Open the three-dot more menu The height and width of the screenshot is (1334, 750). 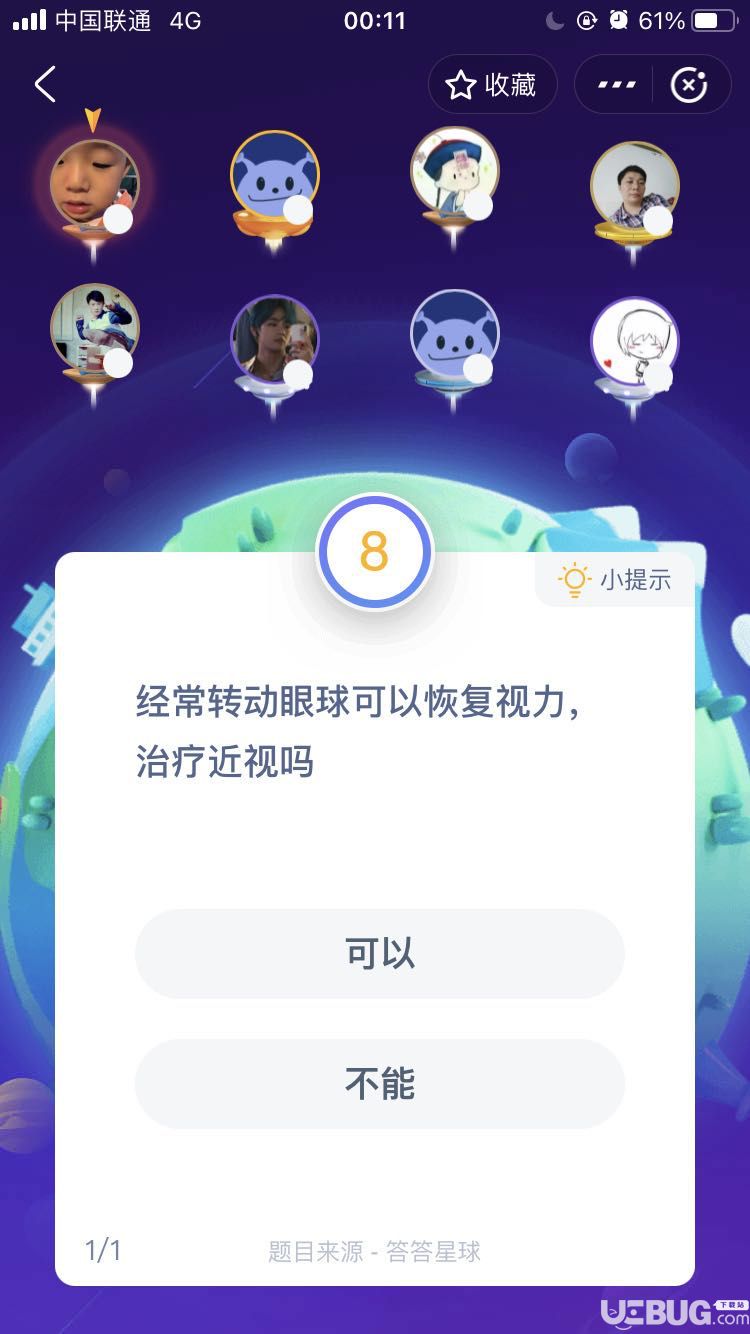[x=616, y=85]
